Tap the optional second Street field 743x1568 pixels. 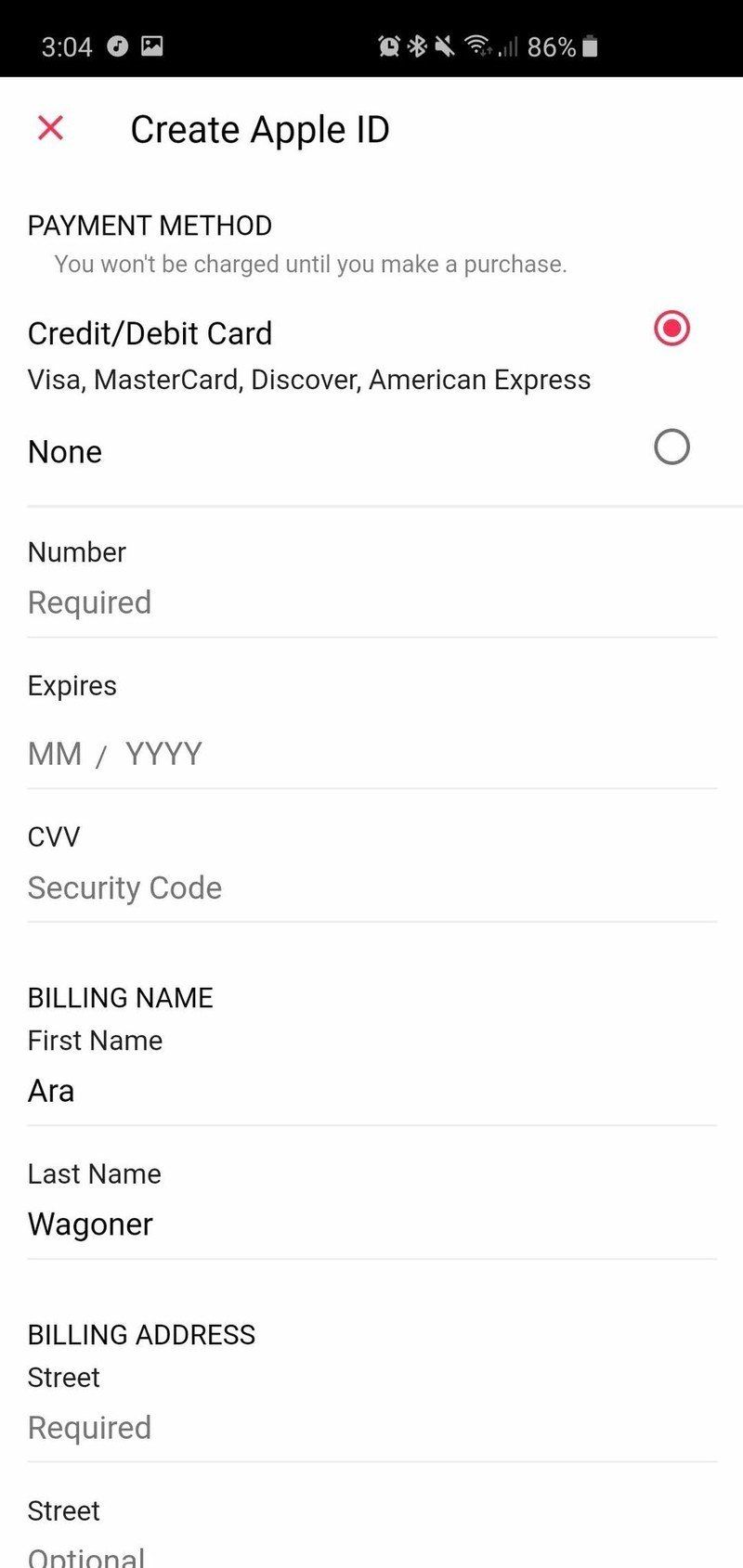[371, 1554]
